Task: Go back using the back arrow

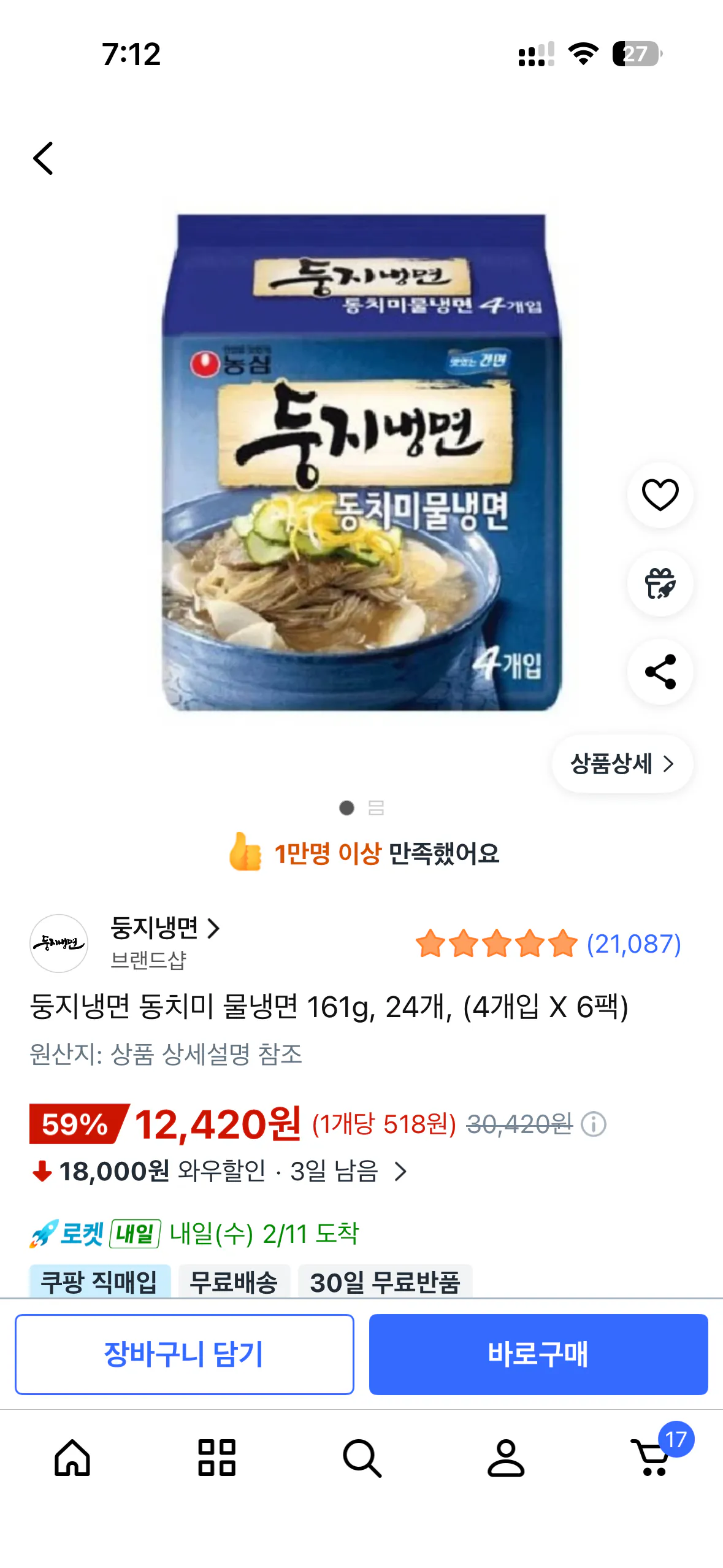Action: point(43,158)
